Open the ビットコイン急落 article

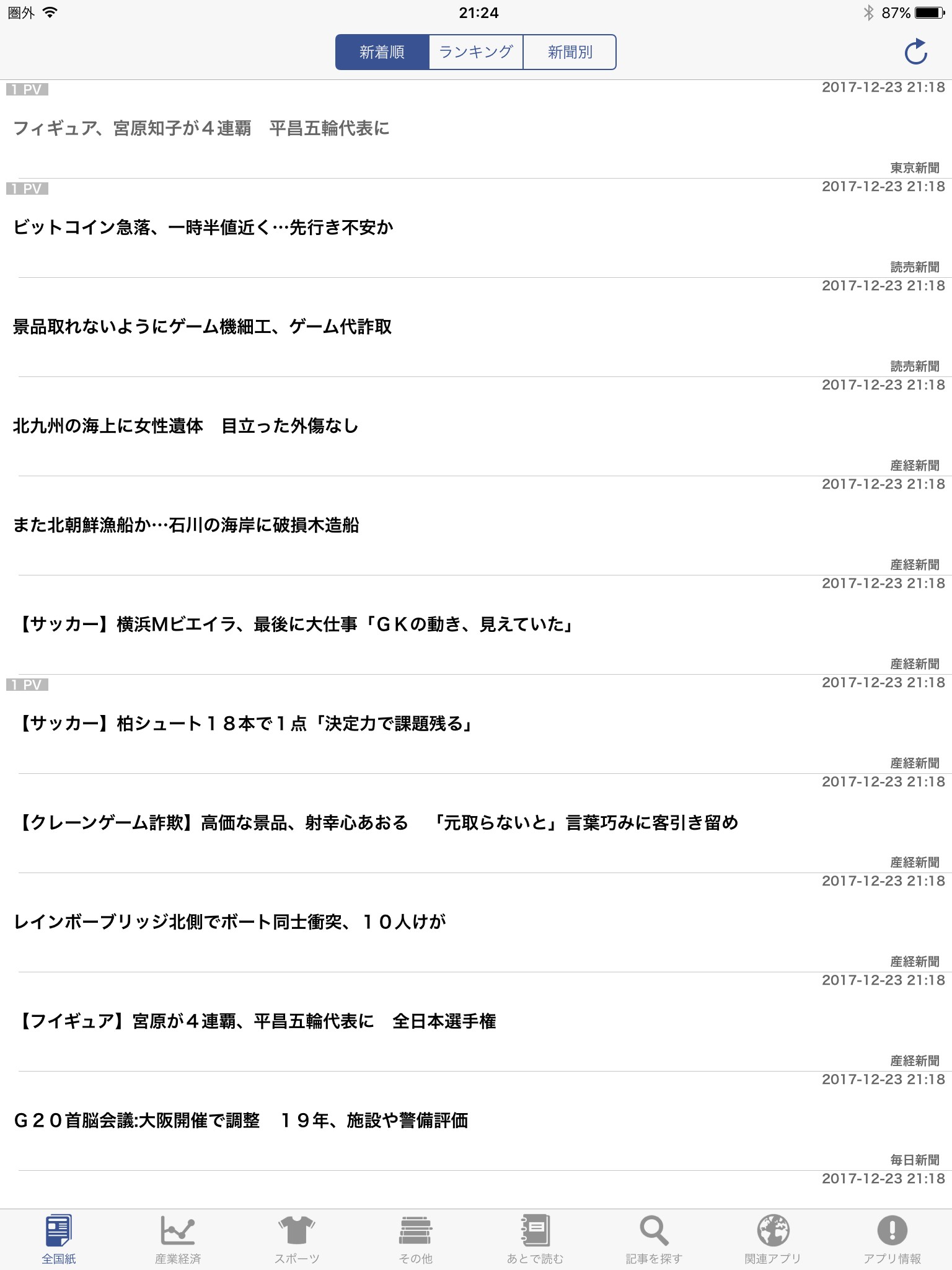203,228
